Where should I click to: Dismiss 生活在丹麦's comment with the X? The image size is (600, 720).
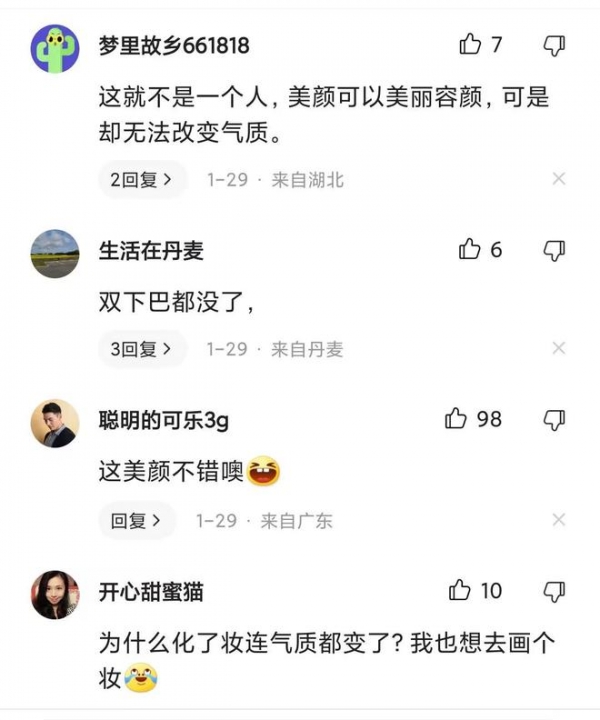pyautogui.click(x=559, y=348)
